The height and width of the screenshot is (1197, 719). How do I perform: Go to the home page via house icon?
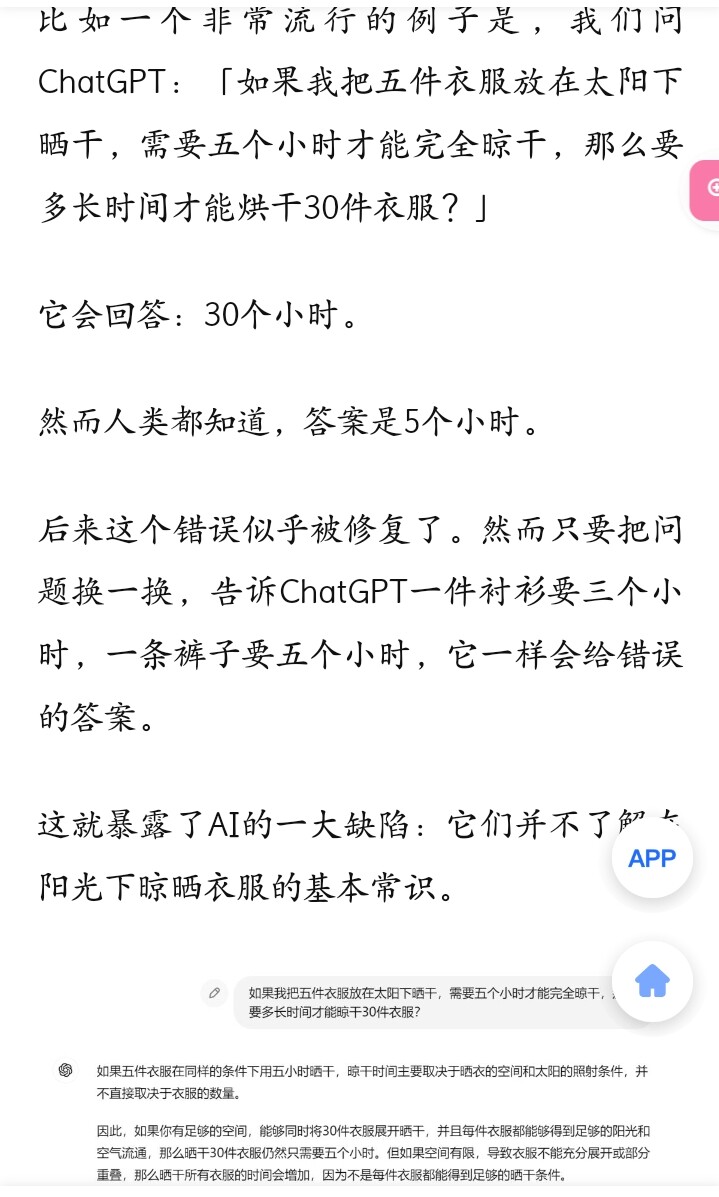pyautogui.click(x=652, y=981)
